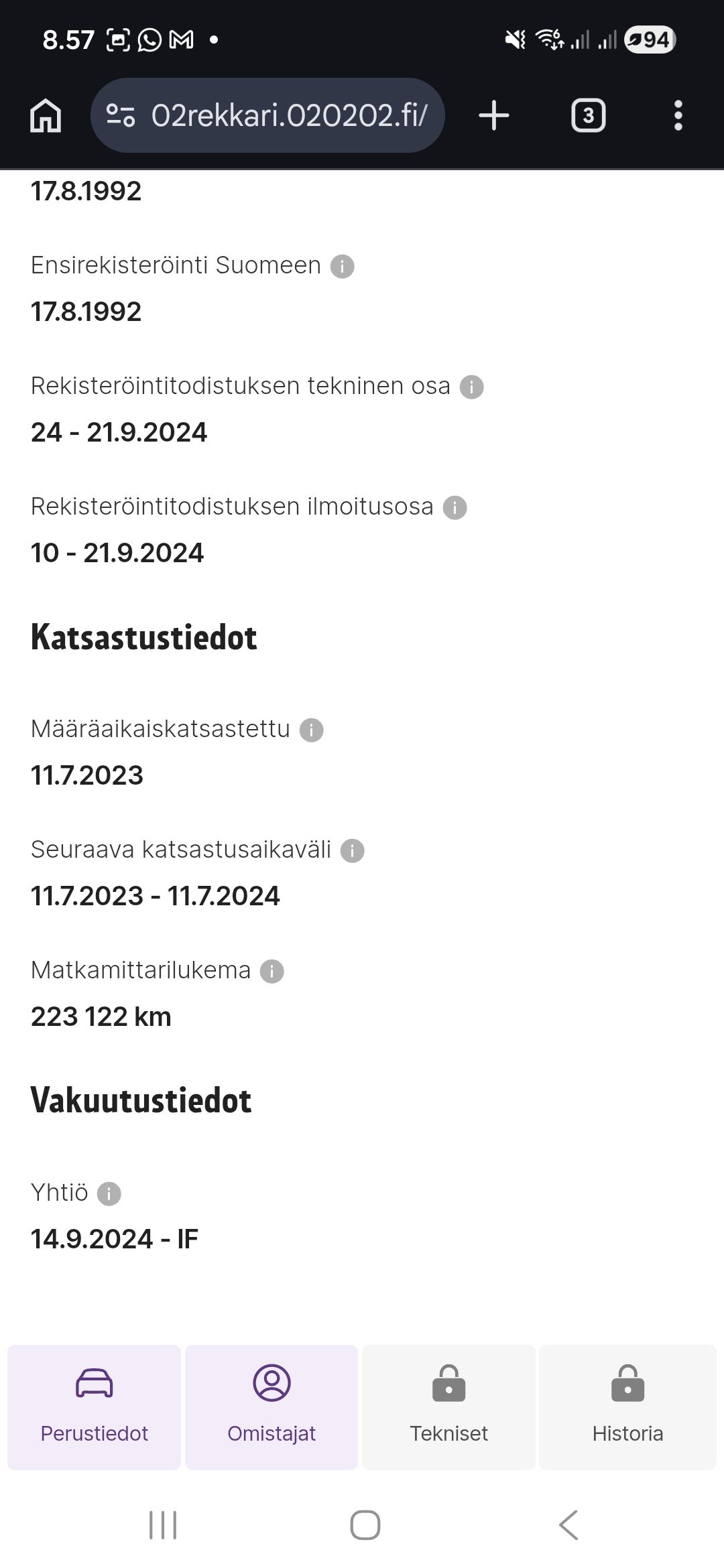Open the tab switcher showing 3 tabs

588,116
